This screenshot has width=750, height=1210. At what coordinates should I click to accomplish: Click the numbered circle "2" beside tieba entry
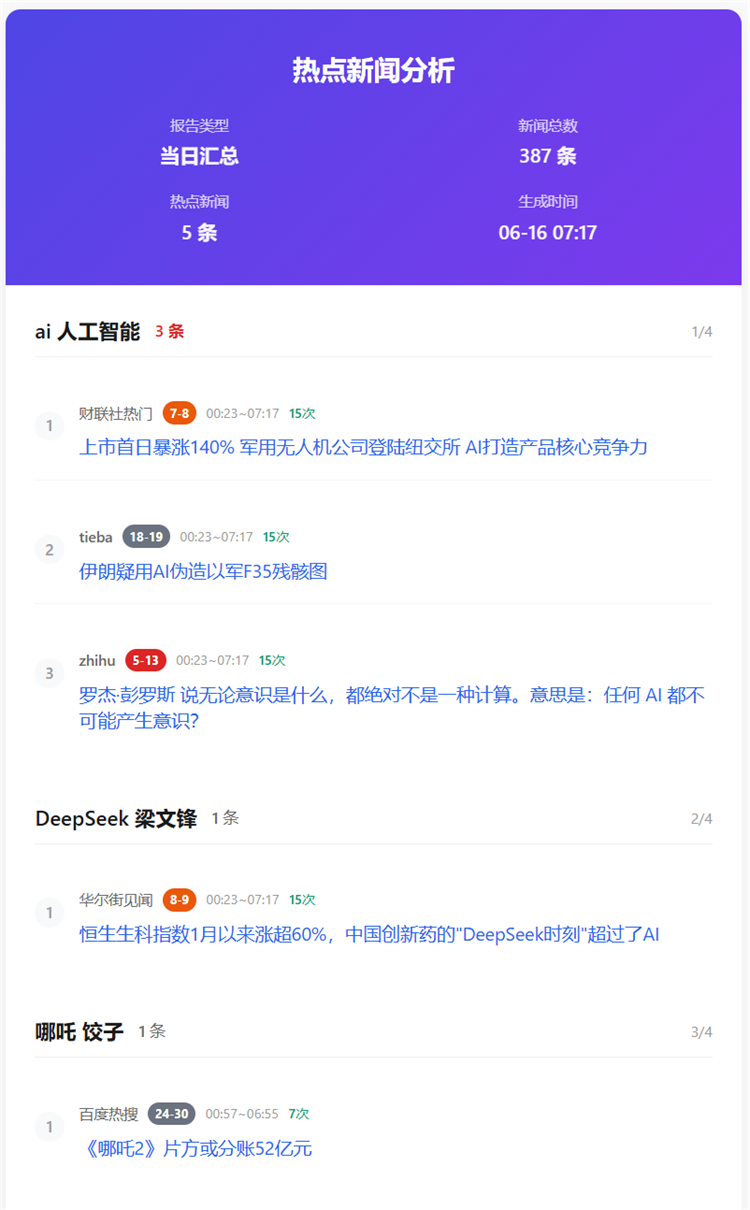50,549
